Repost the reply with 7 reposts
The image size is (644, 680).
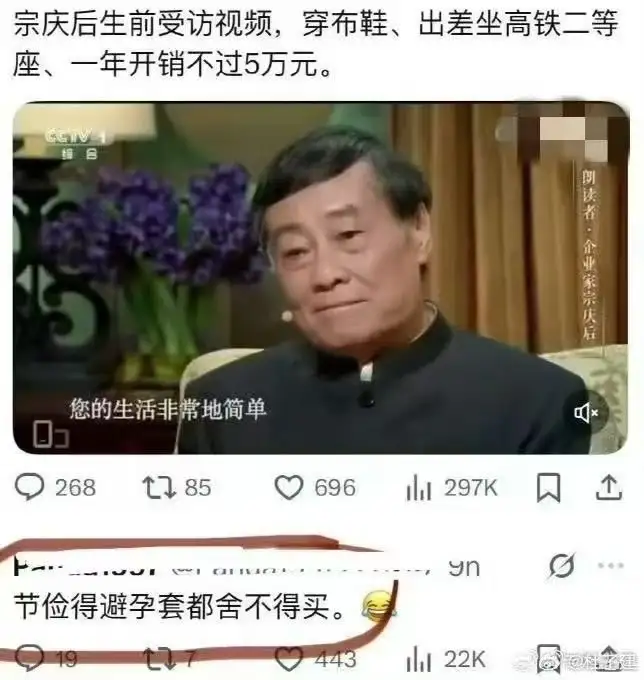pyautogui.click(x=157, y=658)
